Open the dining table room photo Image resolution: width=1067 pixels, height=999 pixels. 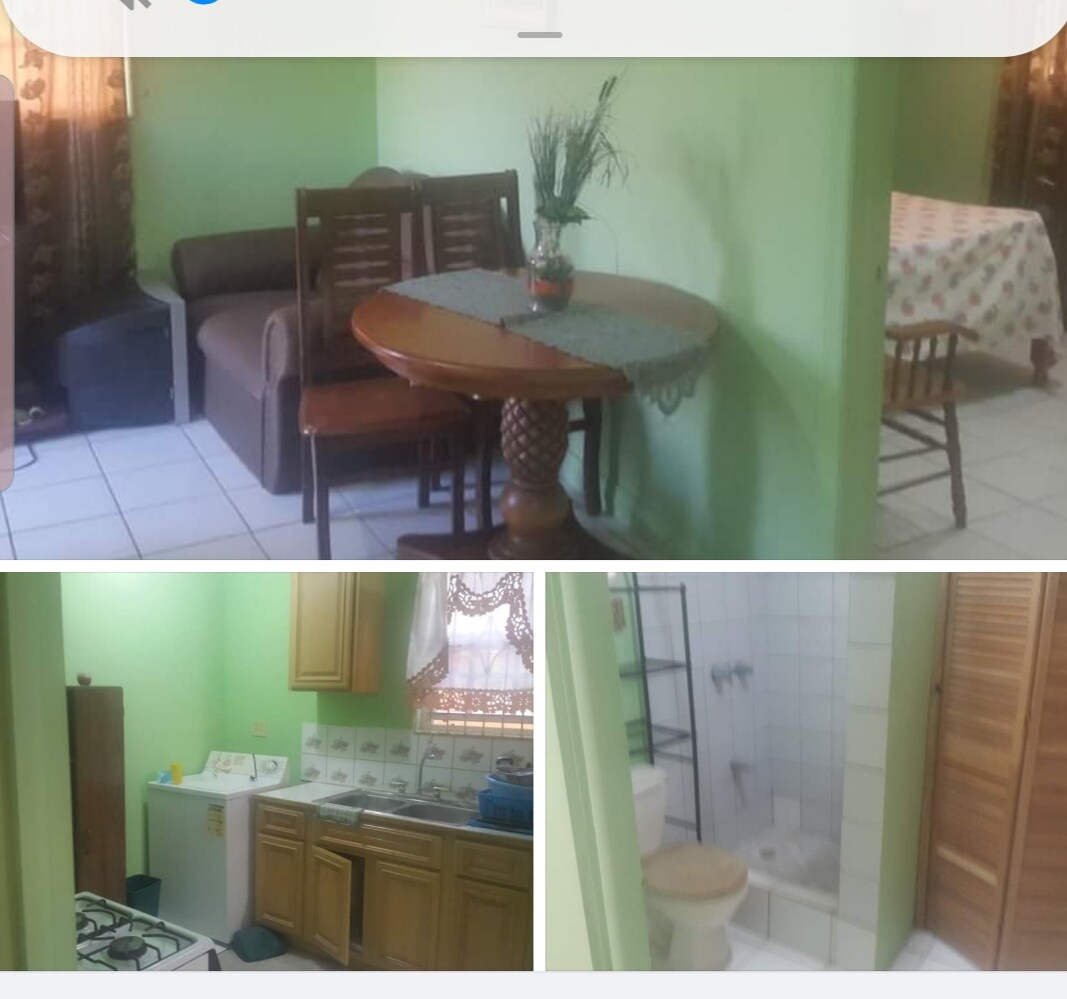(533, 310)
